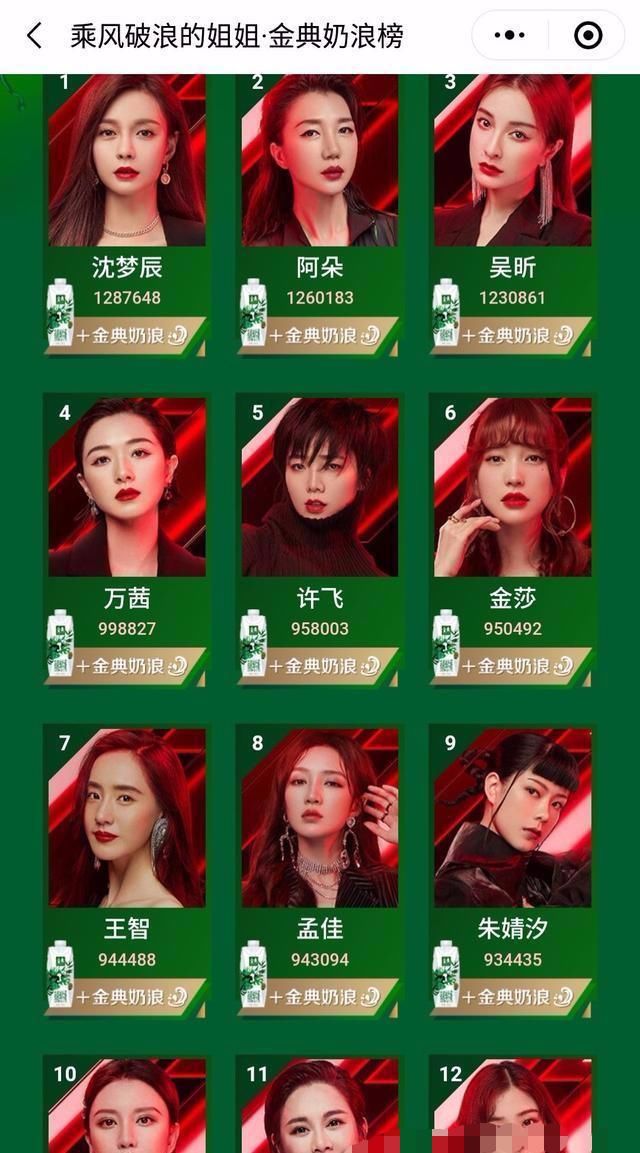The height and width of the screenshot is (1153, 640).
Task: Vote +金典奶浪 for 王智
Action: pyautogui.click(x=138, y=996)
